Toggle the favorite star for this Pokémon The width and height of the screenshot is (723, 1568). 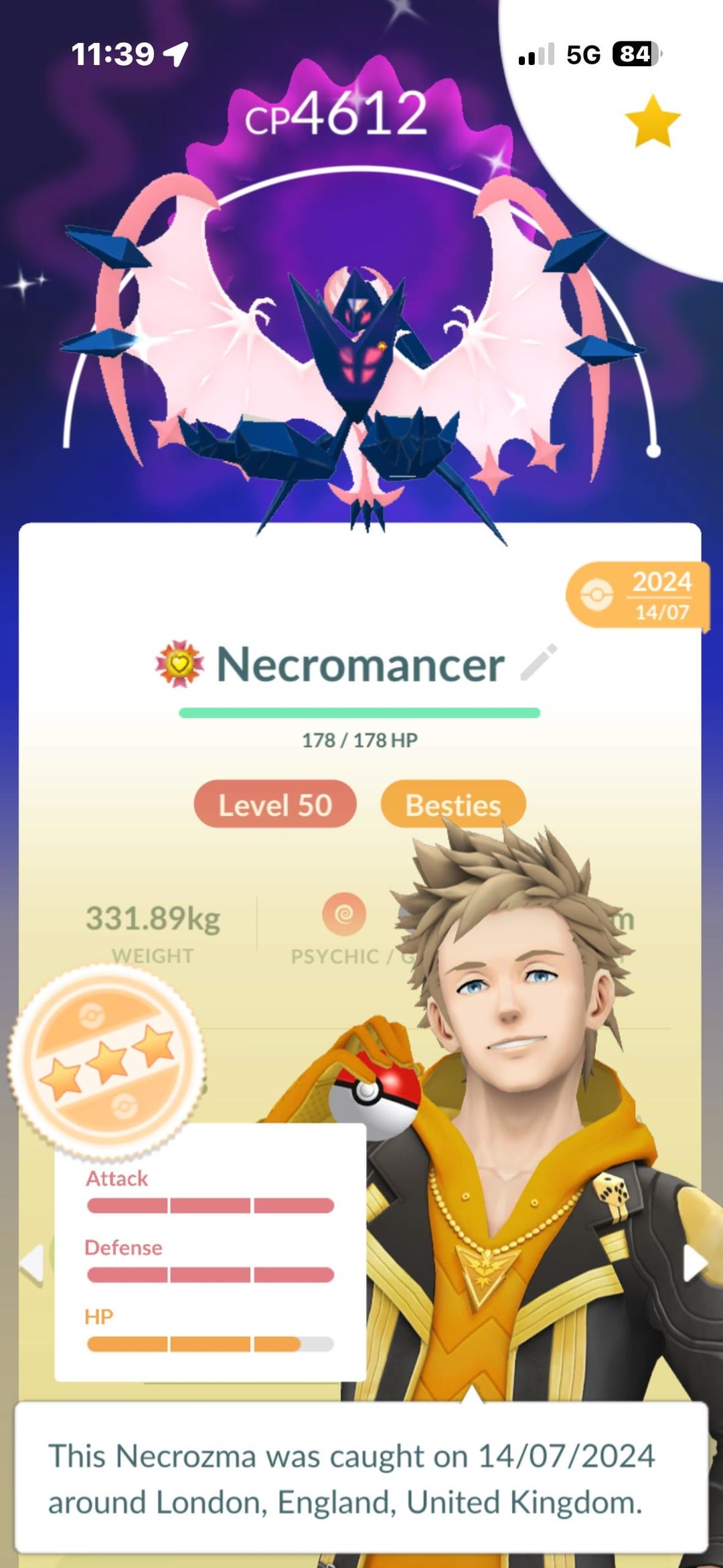pos(653,121)
